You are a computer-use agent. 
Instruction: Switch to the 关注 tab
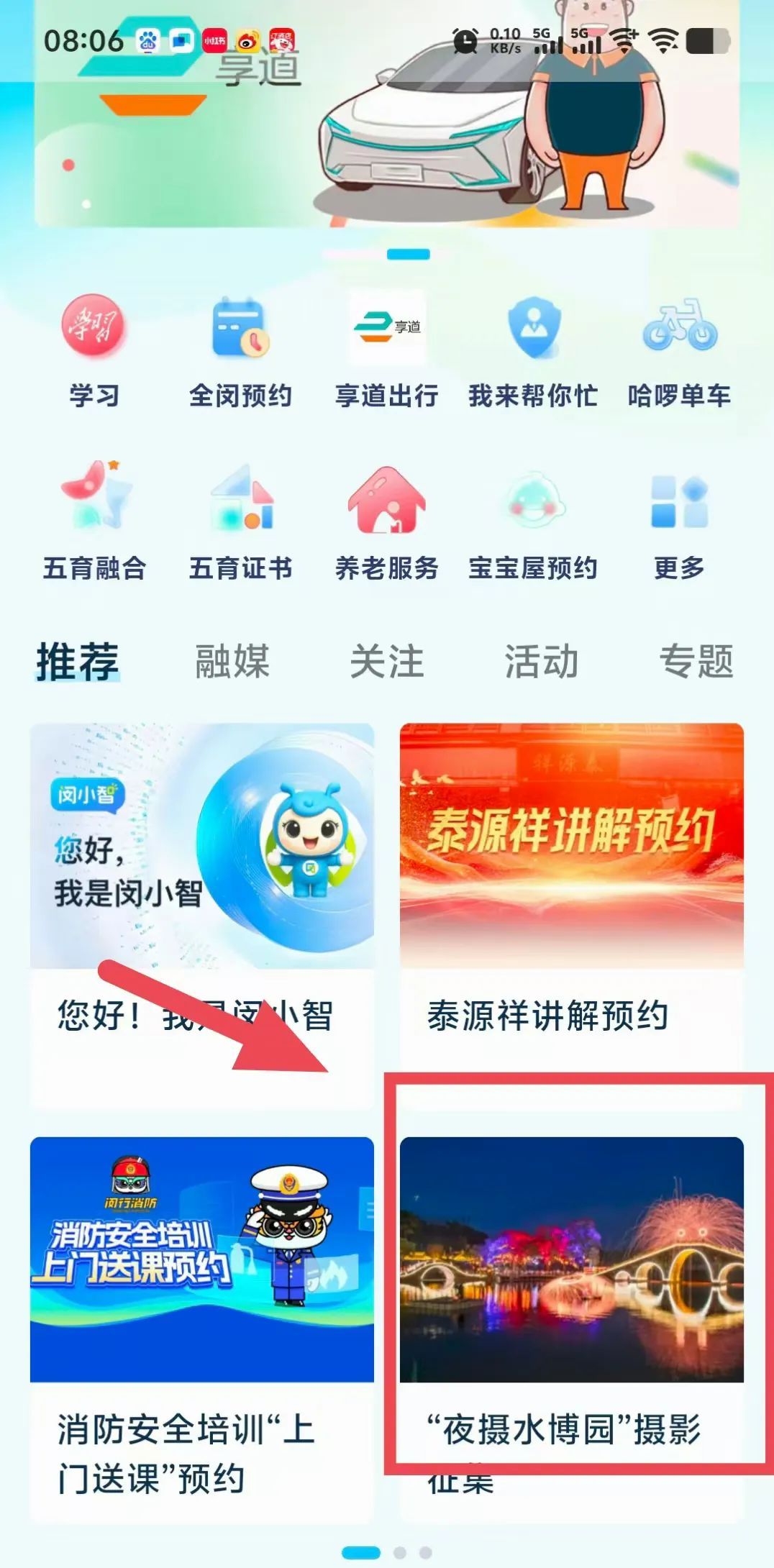coord(387,662)
